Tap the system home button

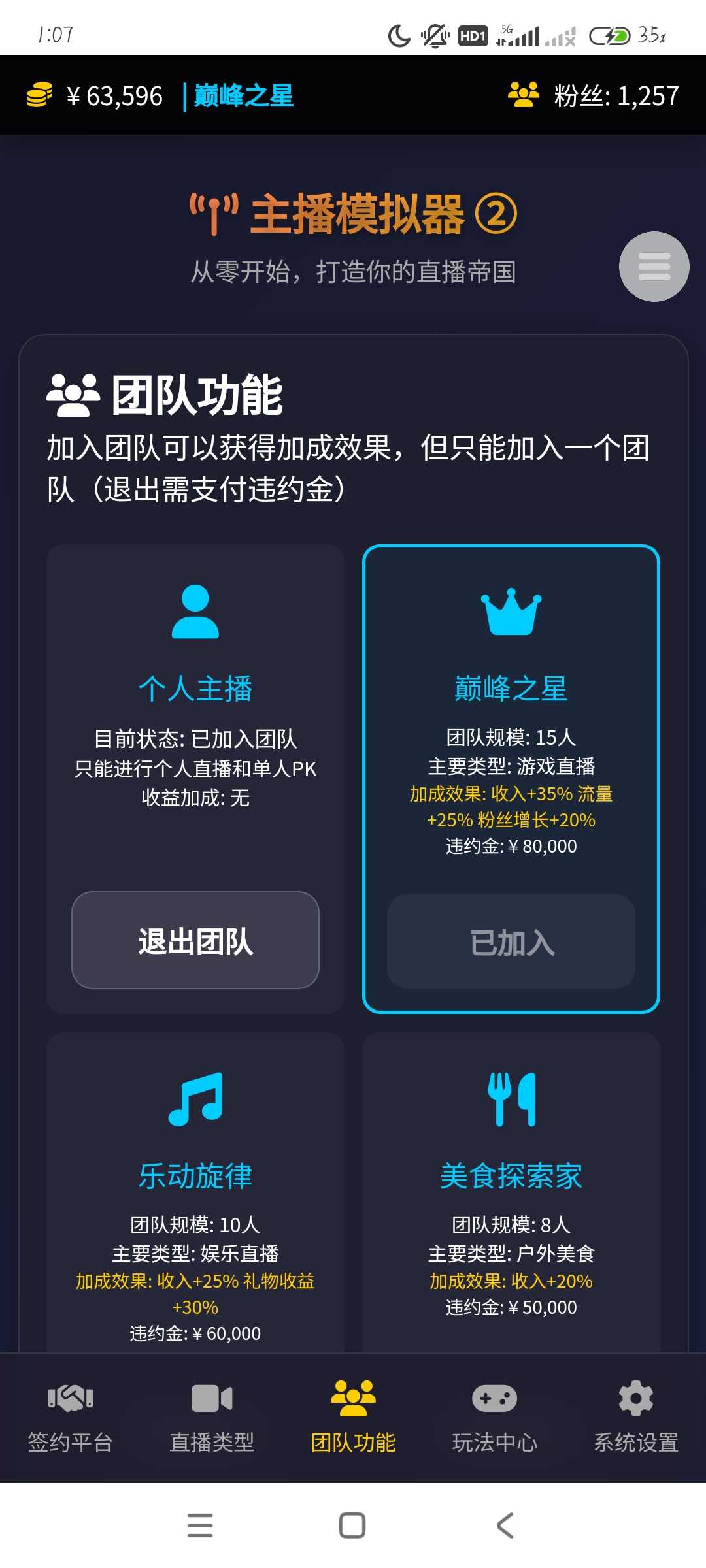click(352, 1526)
